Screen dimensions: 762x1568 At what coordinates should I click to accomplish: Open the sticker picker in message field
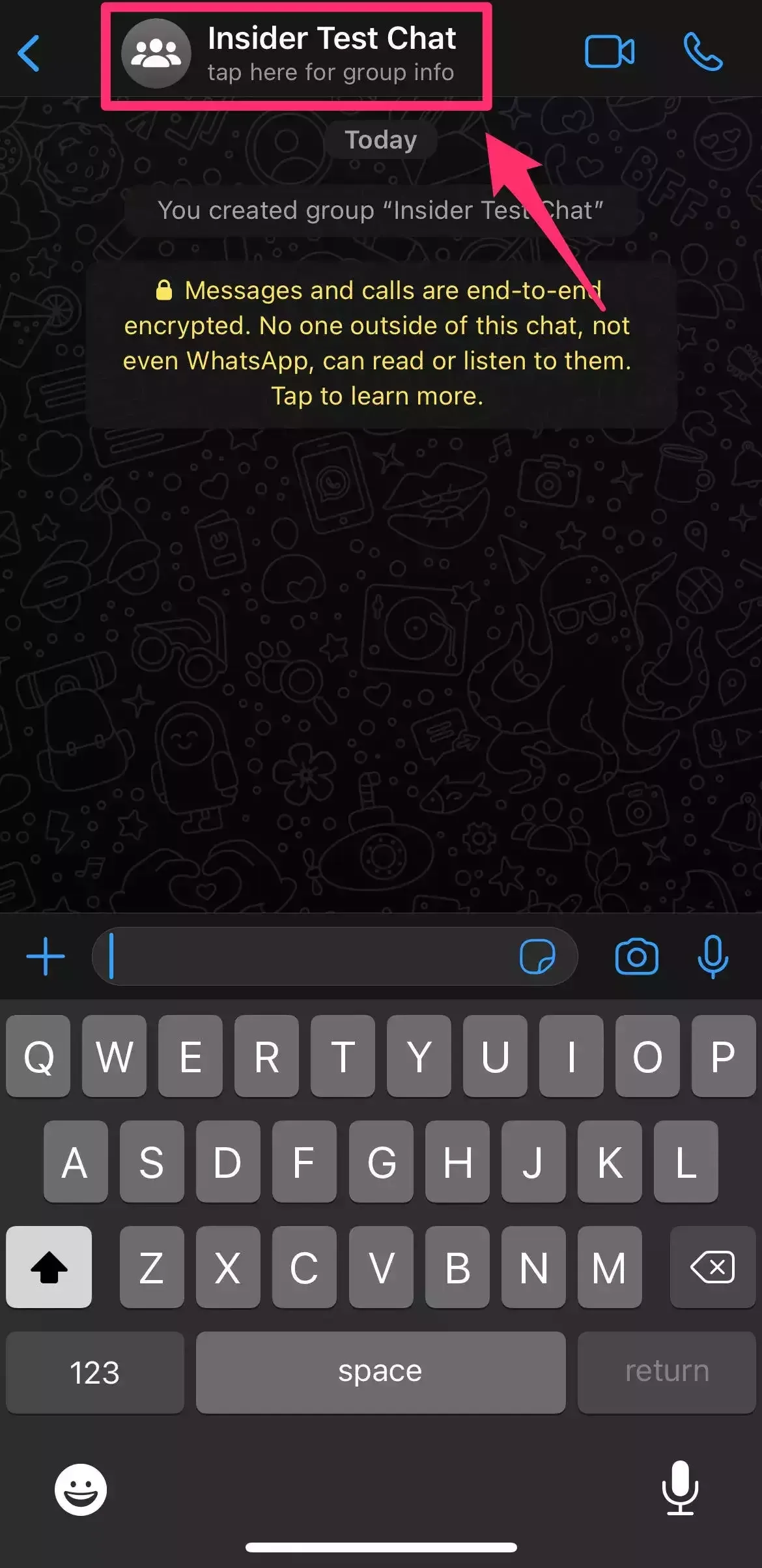click(x=537, y=956)
